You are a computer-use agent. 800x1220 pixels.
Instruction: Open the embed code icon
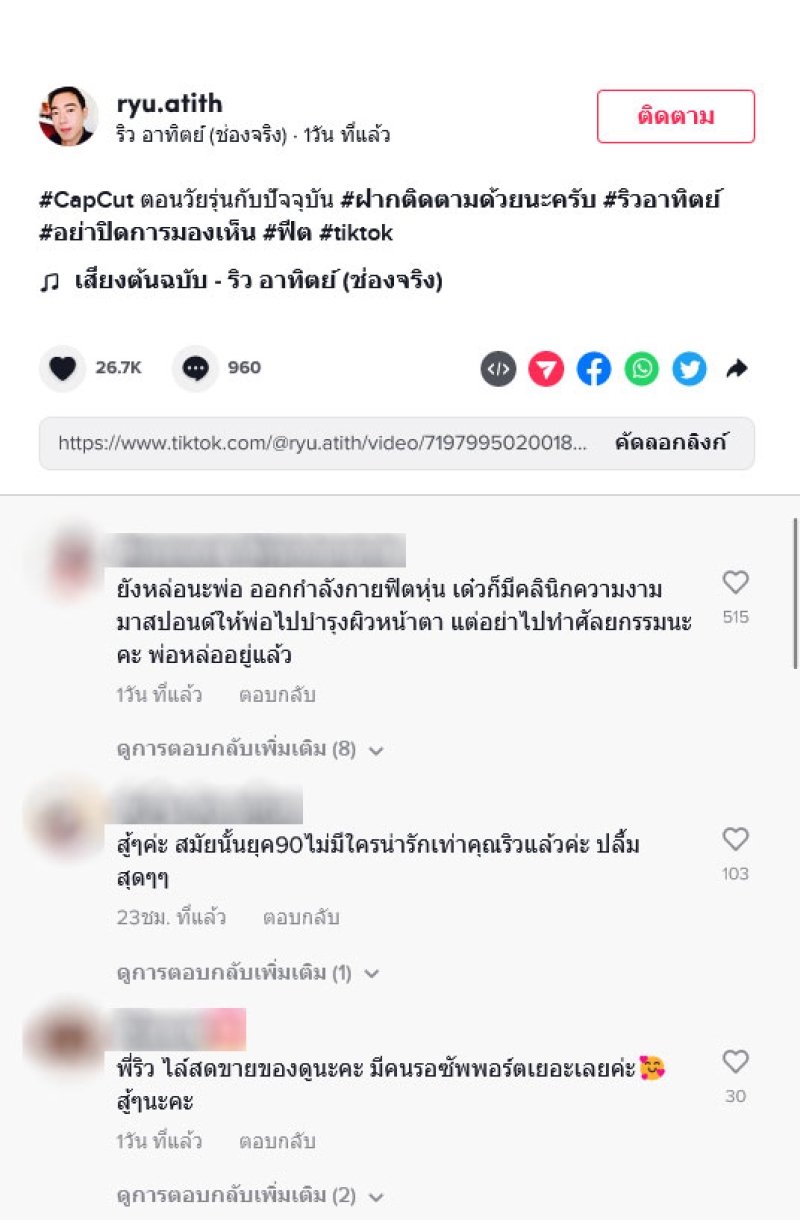pos(498,369)
